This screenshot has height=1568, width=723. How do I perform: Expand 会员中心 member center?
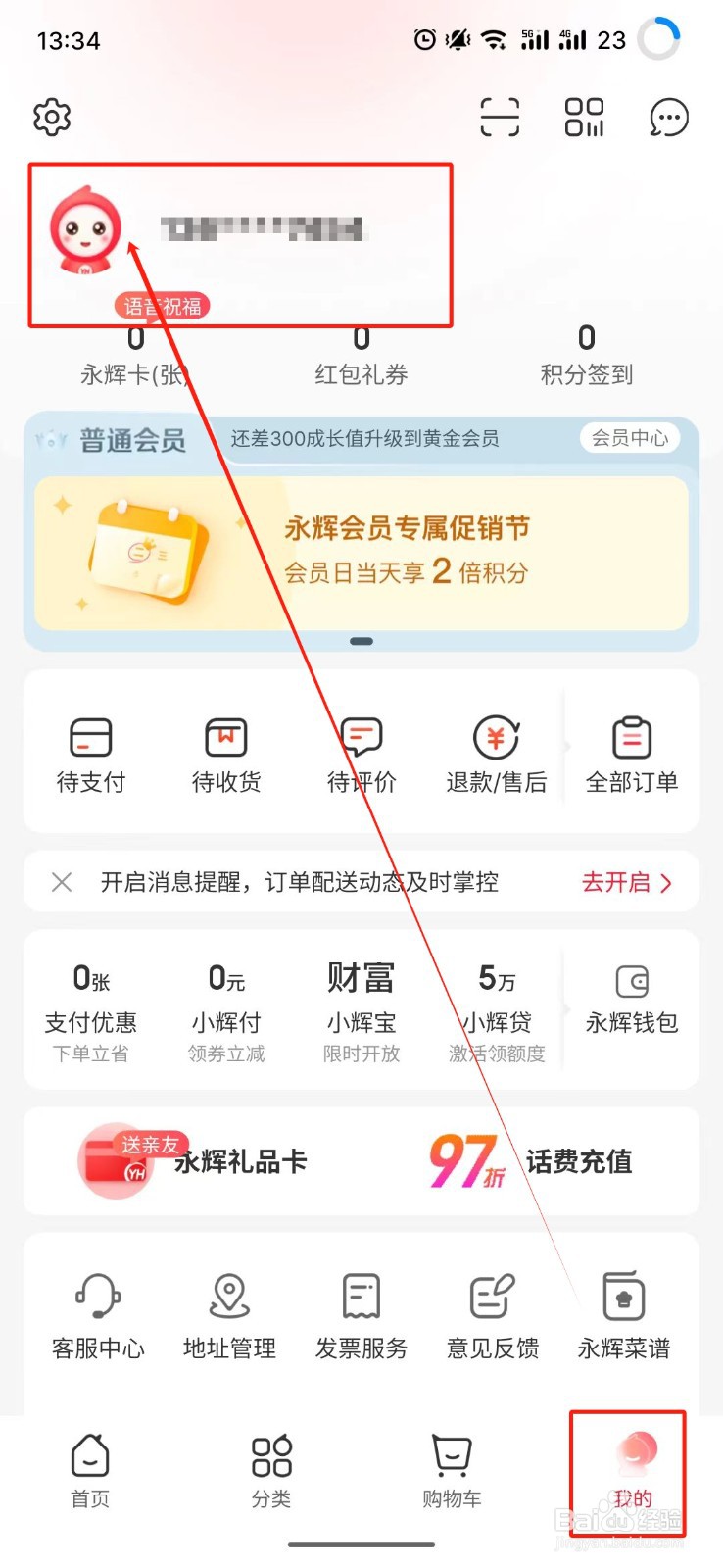coord(630,438)
